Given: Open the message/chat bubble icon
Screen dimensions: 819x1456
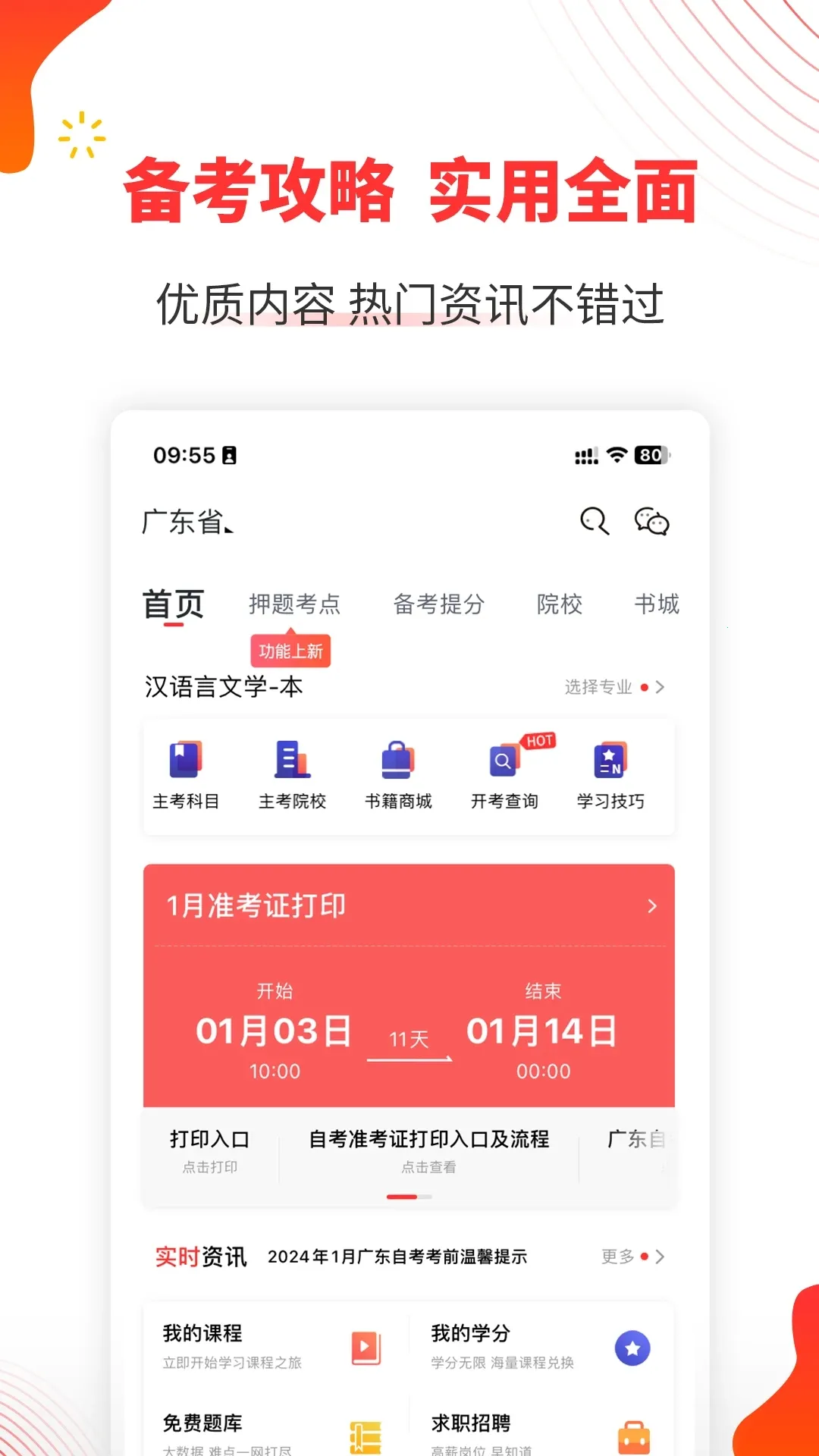Looking at the screenshot, I should point(654,522).
